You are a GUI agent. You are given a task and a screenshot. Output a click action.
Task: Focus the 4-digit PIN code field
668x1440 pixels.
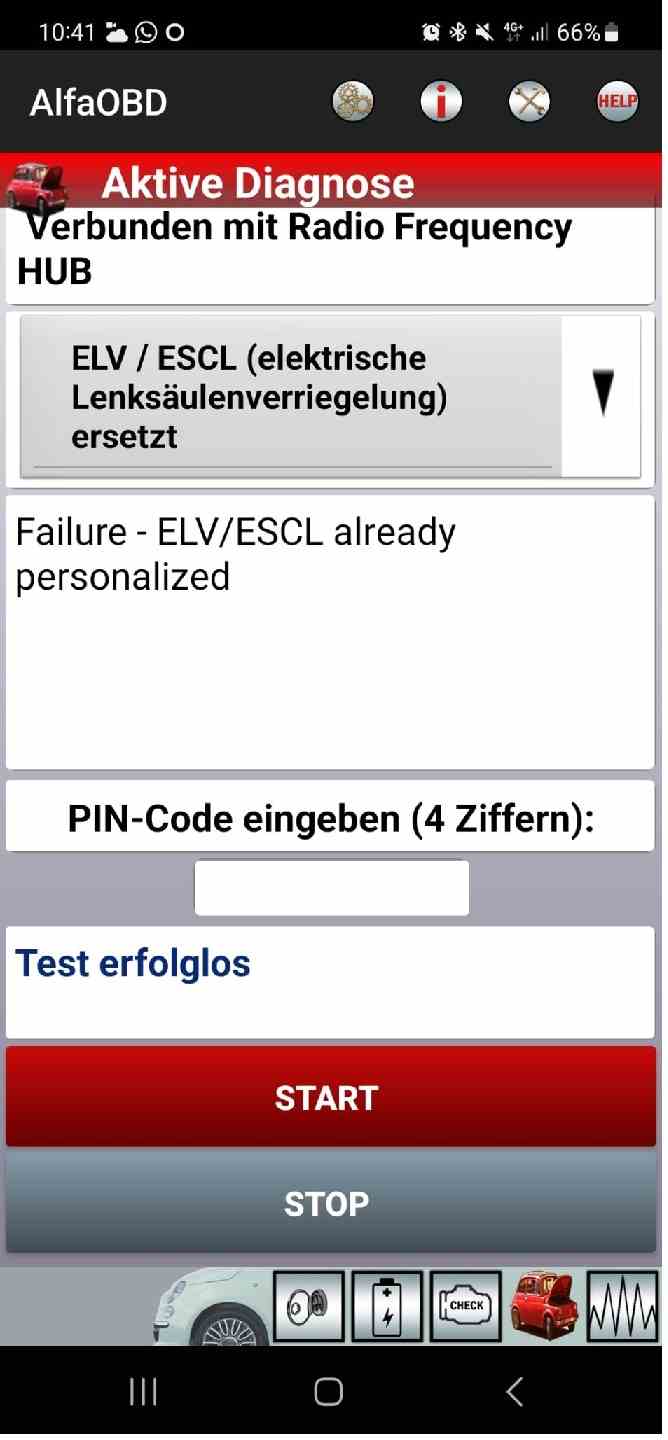(x=331, y=888)
